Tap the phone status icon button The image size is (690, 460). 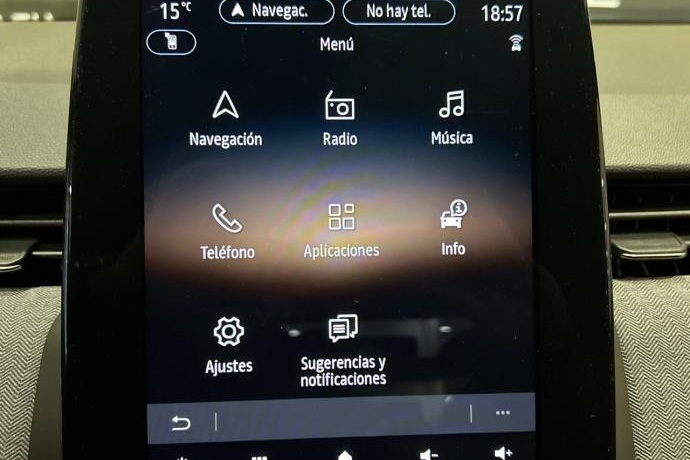(x=171, y=43)
